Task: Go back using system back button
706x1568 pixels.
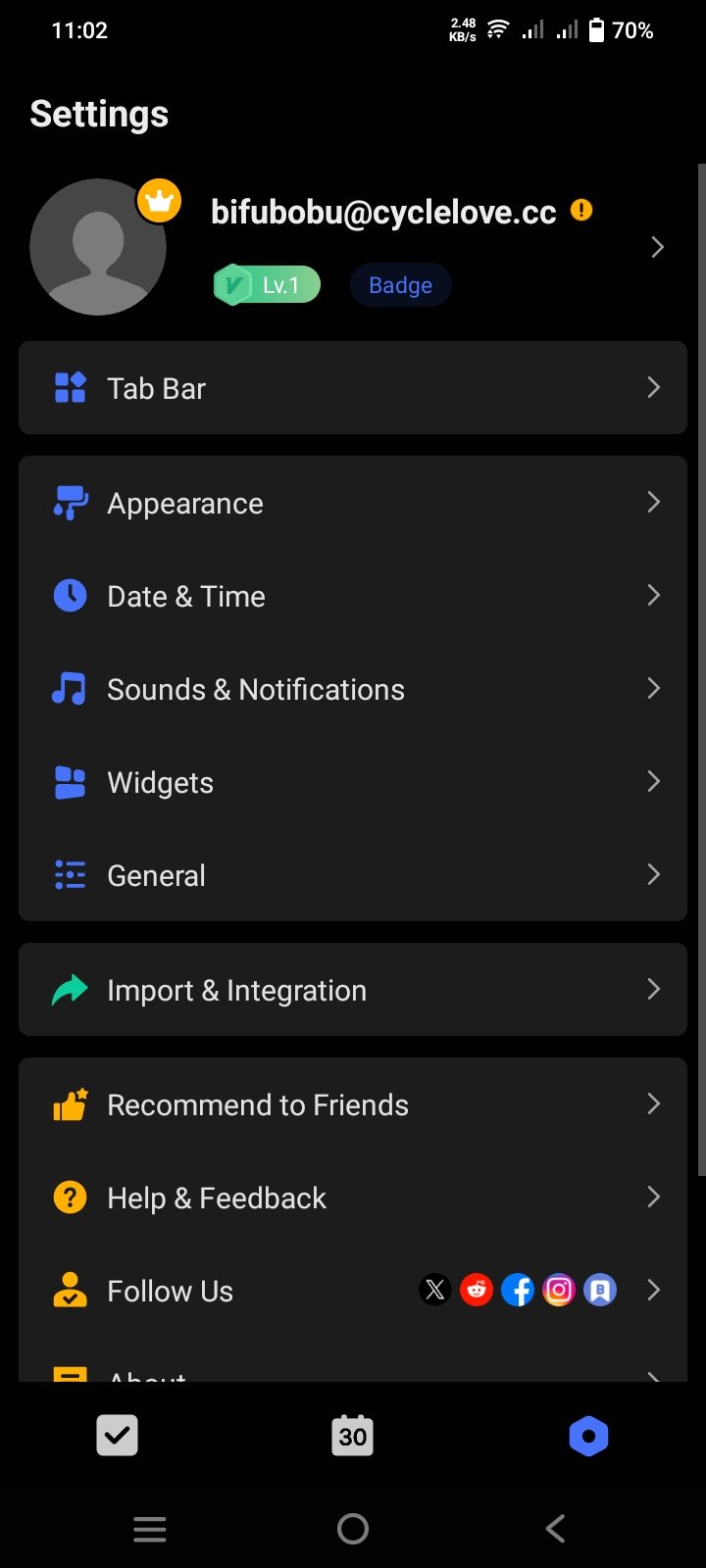Action: 556,1529
